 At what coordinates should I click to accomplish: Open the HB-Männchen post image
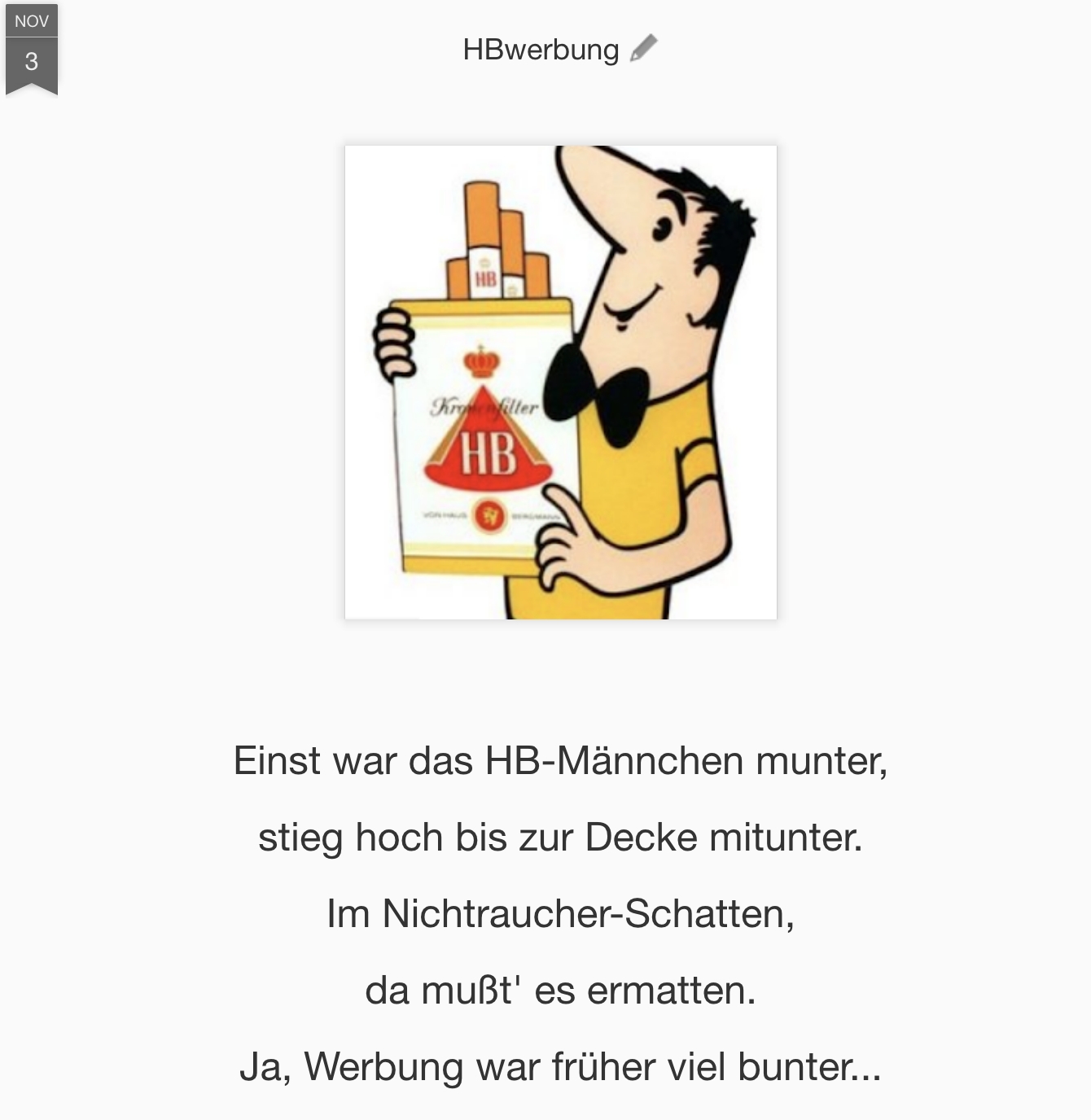[560, 382]
